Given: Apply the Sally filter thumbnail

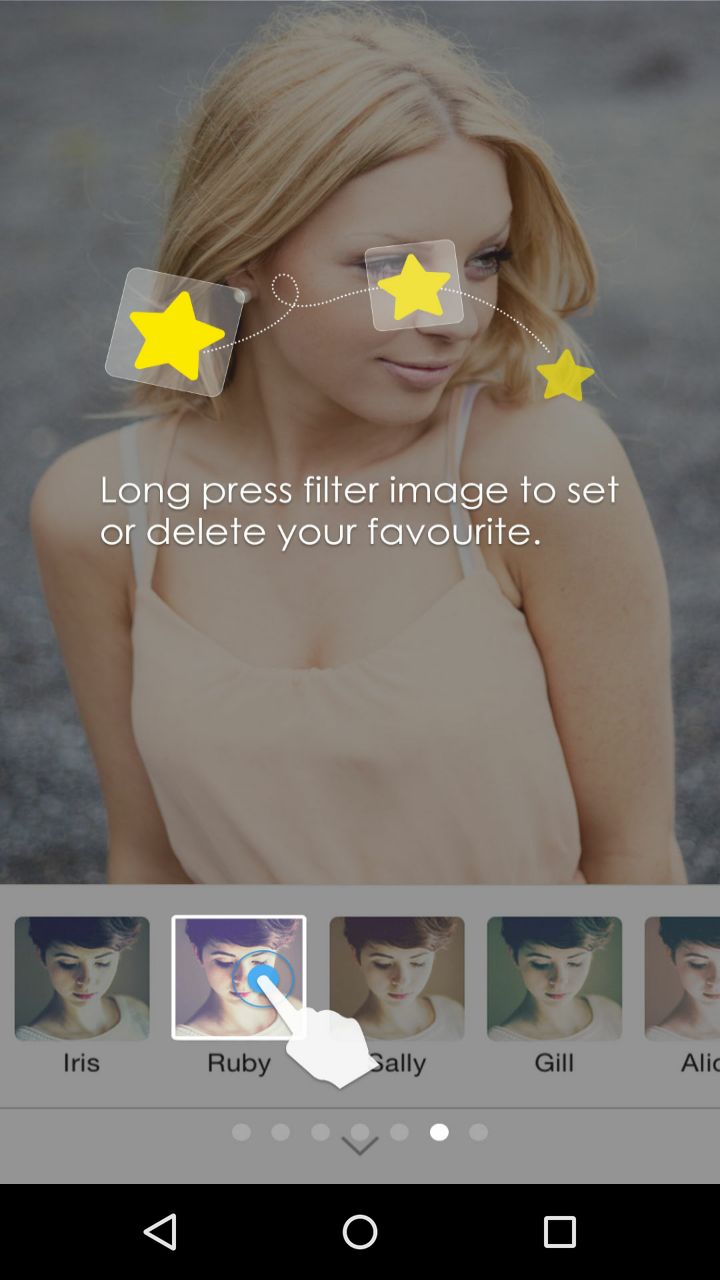Looking at the screenshot, I should [397, 978].
